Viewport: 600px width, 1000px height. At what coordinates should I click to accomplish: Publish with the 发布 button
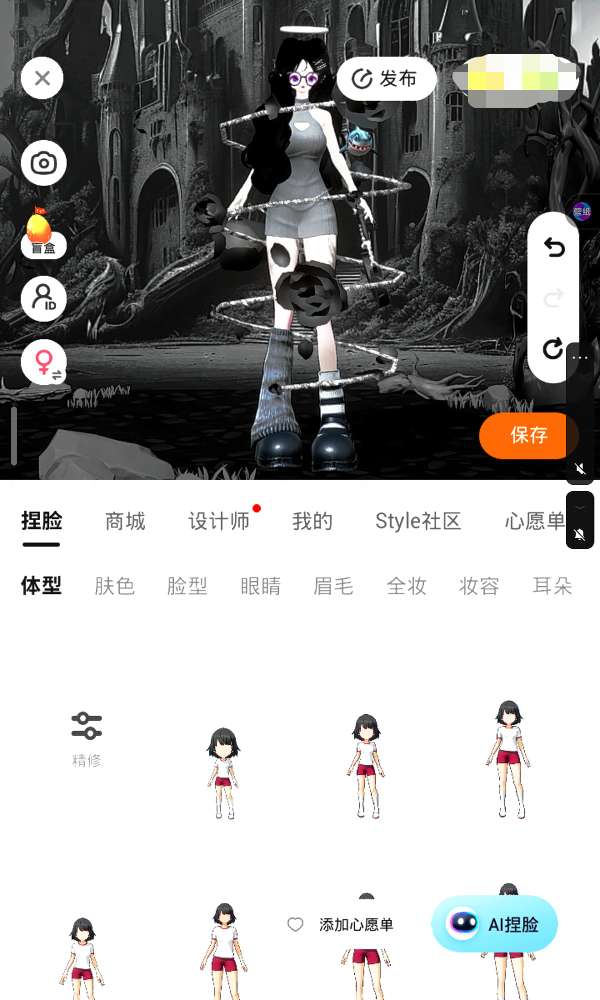tap(386, 79)
